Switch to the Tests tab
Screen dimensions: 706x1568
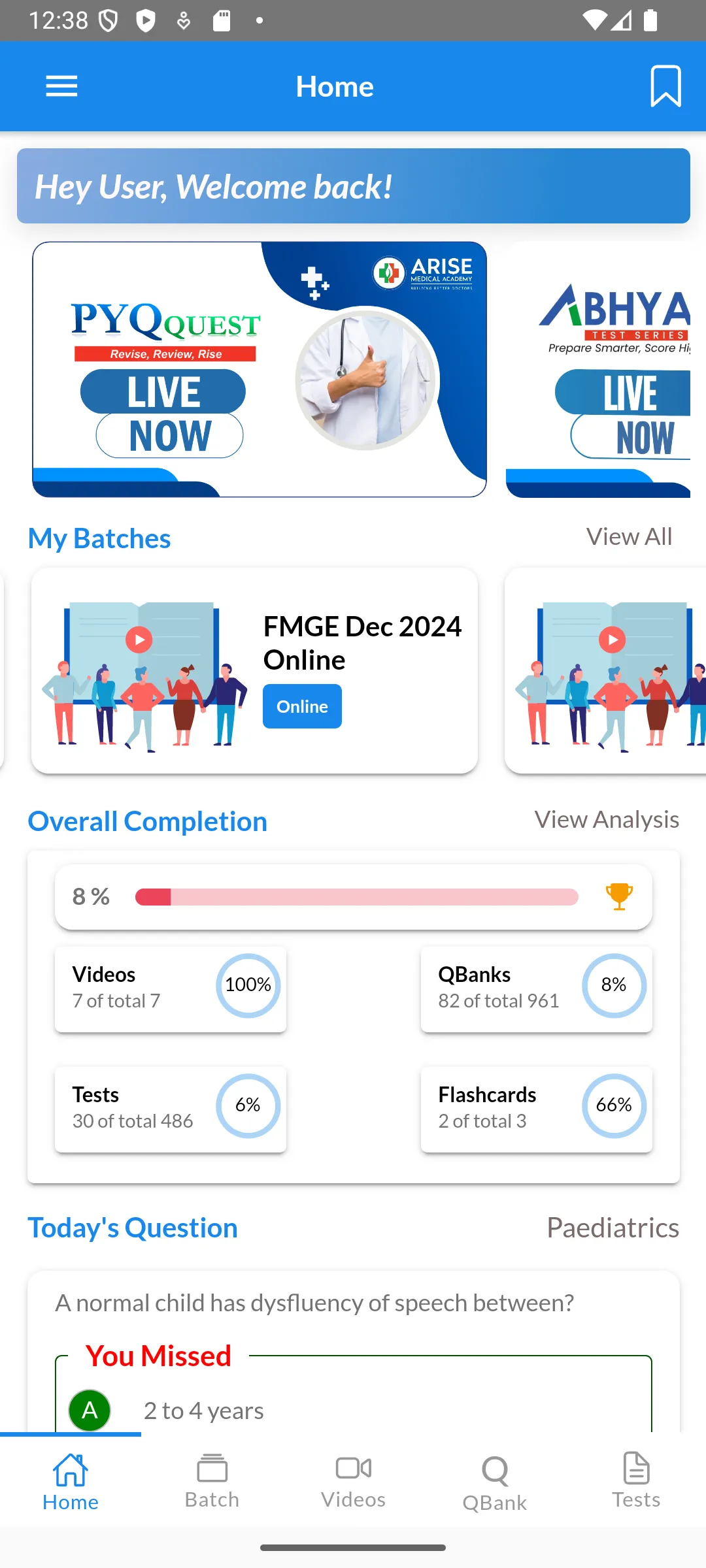(636, 1482)
